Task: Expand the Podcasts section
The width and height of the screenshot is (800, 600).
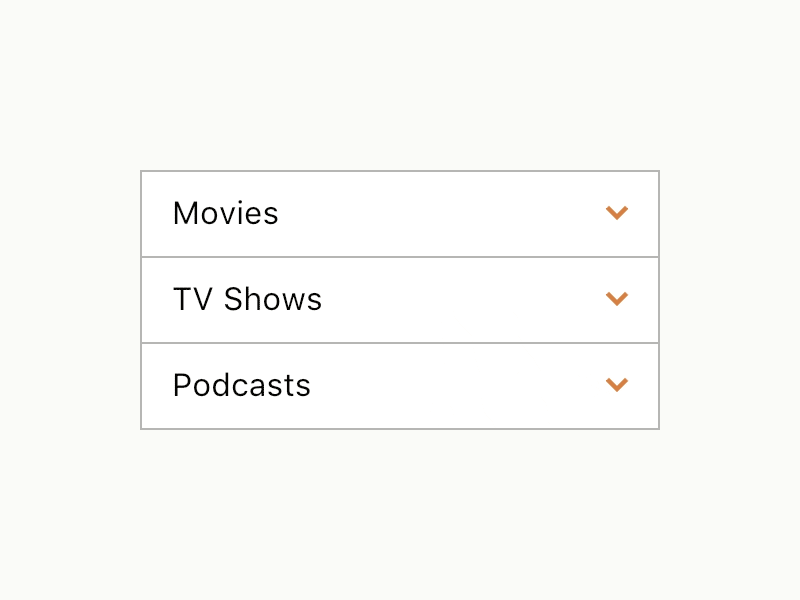Action: point(616,385)
